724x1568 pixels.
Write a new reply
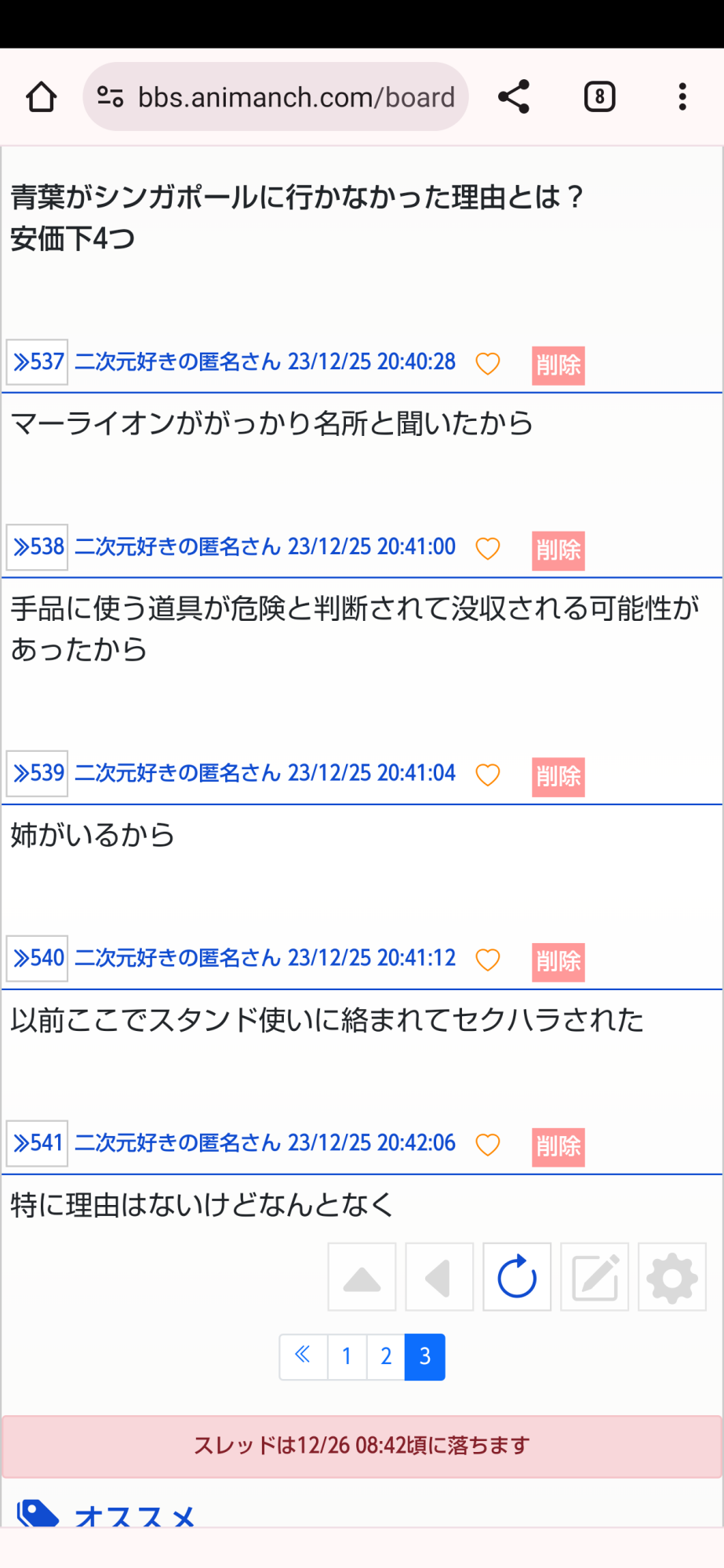(595, 1277)
